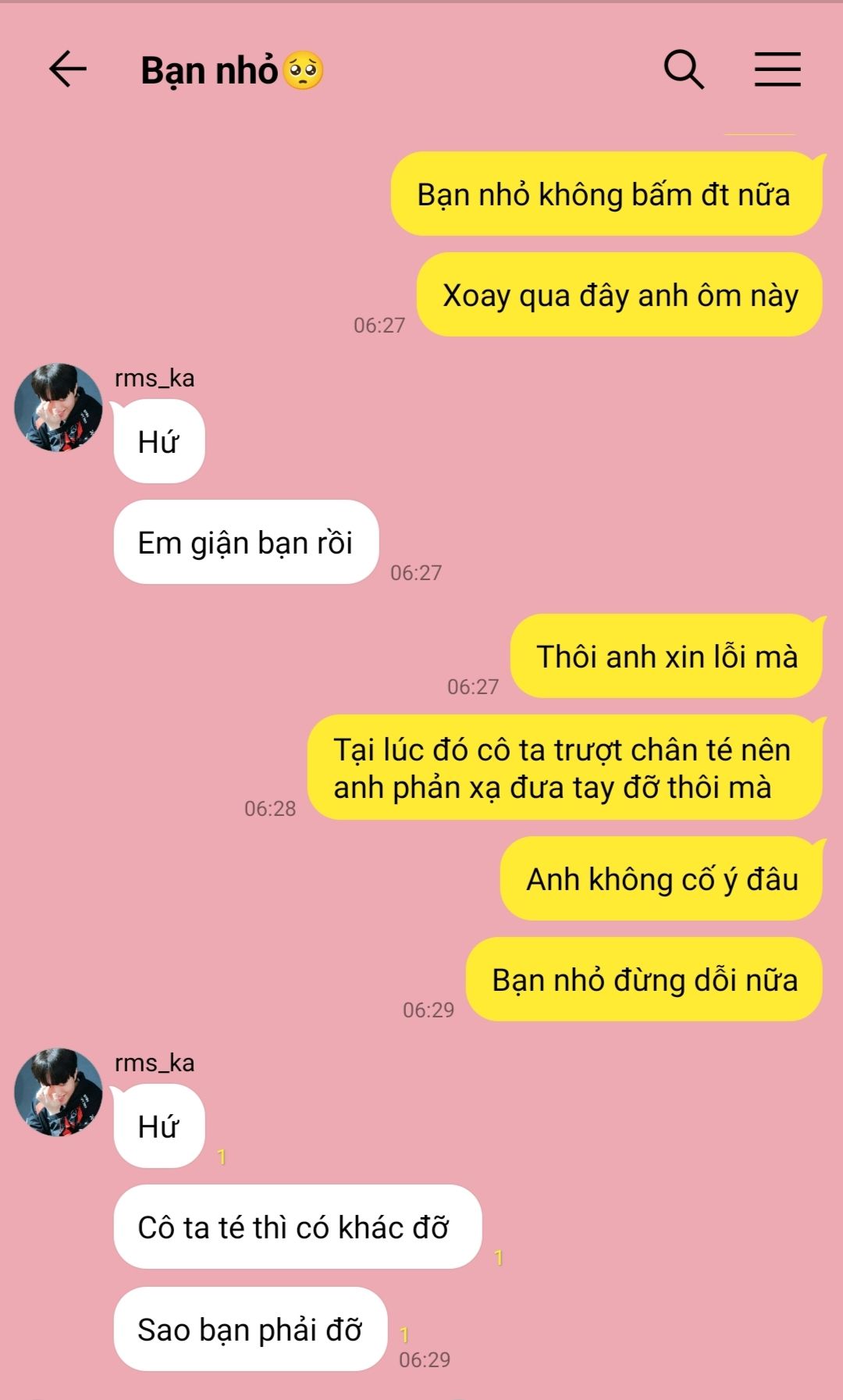View rms_ka's profile picture above 'Sao bạn phải đỡ'
Screen dimensions: 843x1400
59,1092
